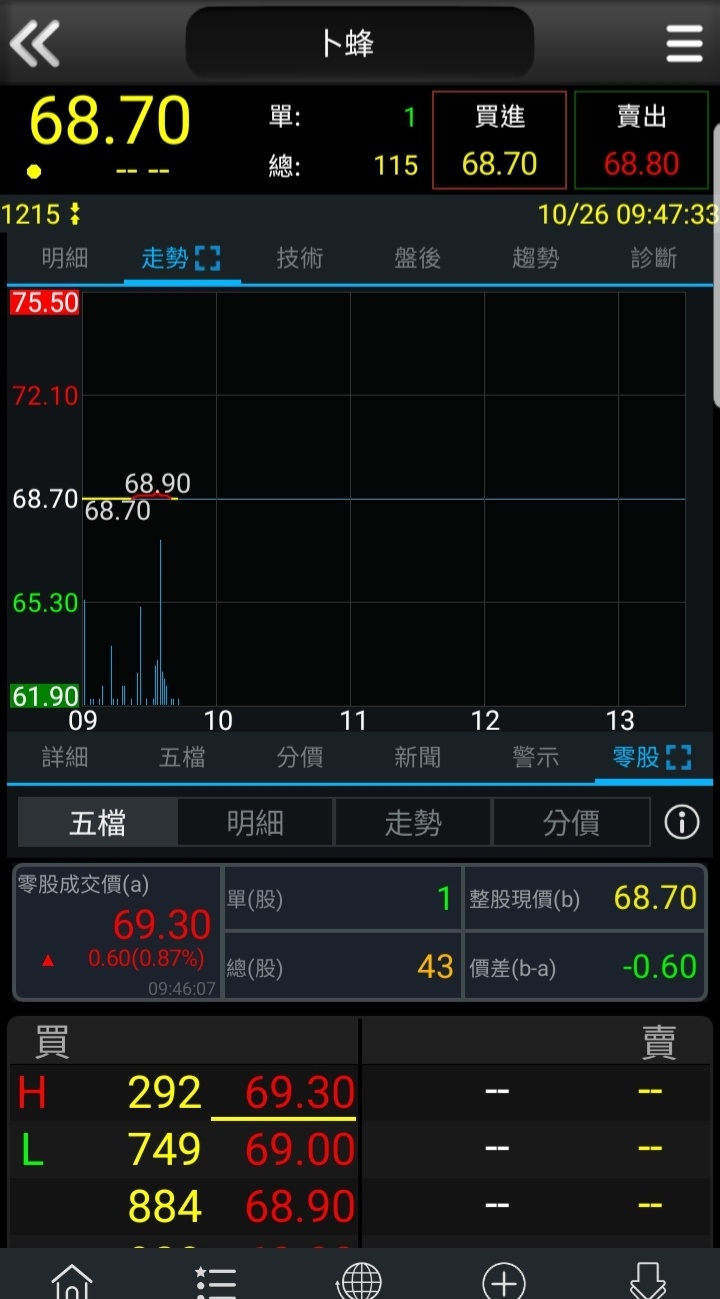This screenshot has height=1299, width=720.
Task: Select the 趨勢 tab
Action: click(x=536, y=258)
